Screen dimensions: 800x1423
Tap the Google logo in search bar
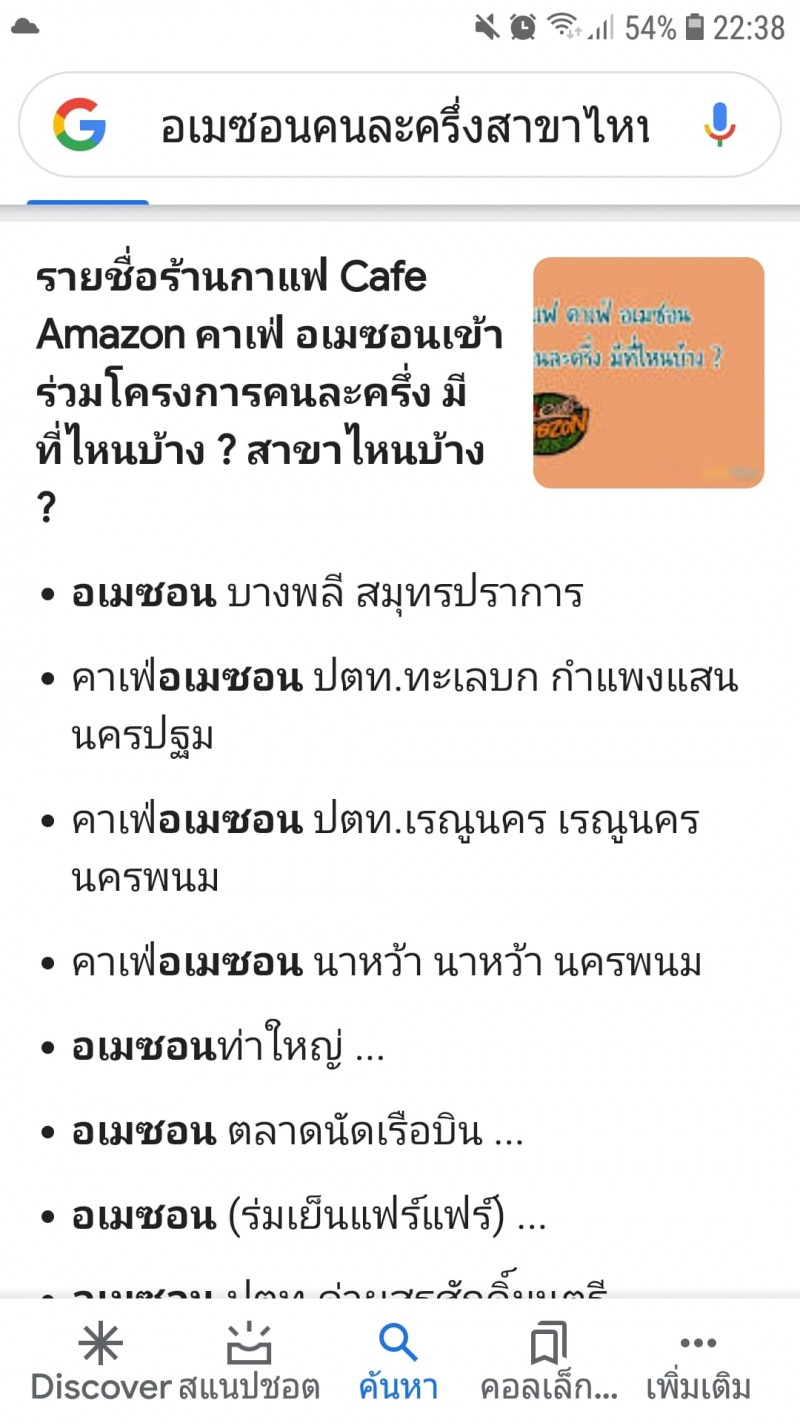(x=80, y=125)
